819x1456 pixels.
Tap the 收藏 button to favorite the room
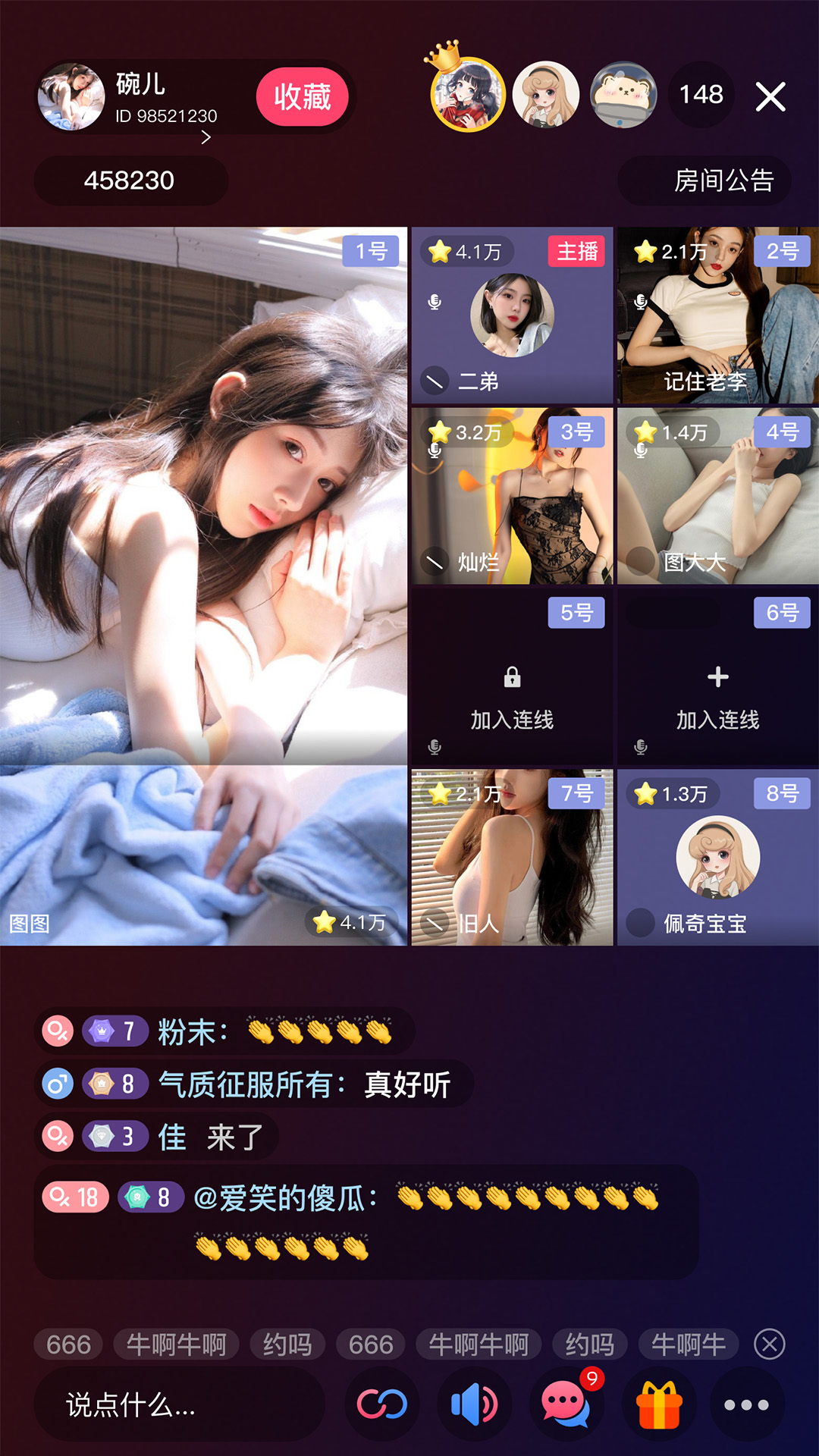[302, 97]
